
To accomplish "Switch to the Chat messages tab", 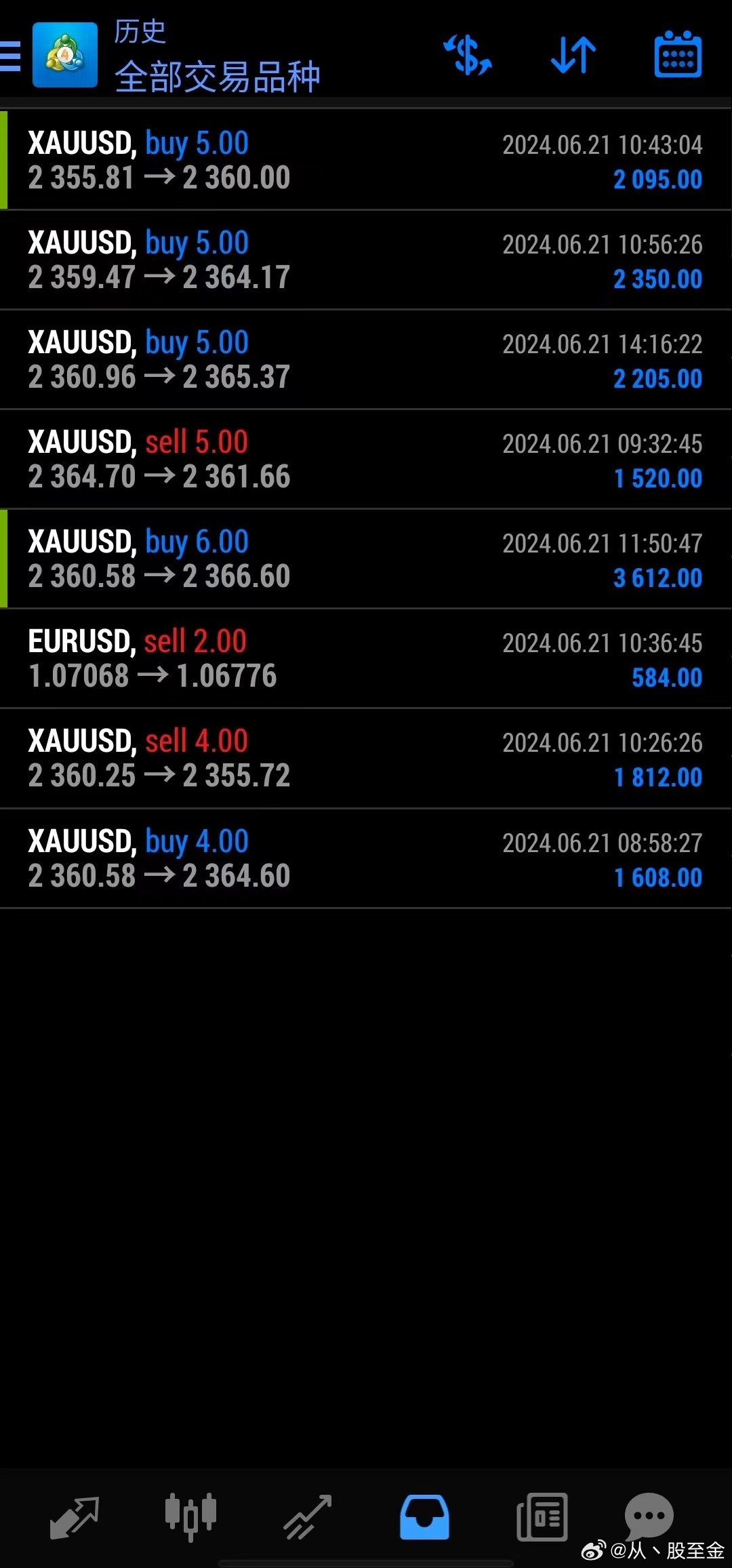I will 649,1516.
